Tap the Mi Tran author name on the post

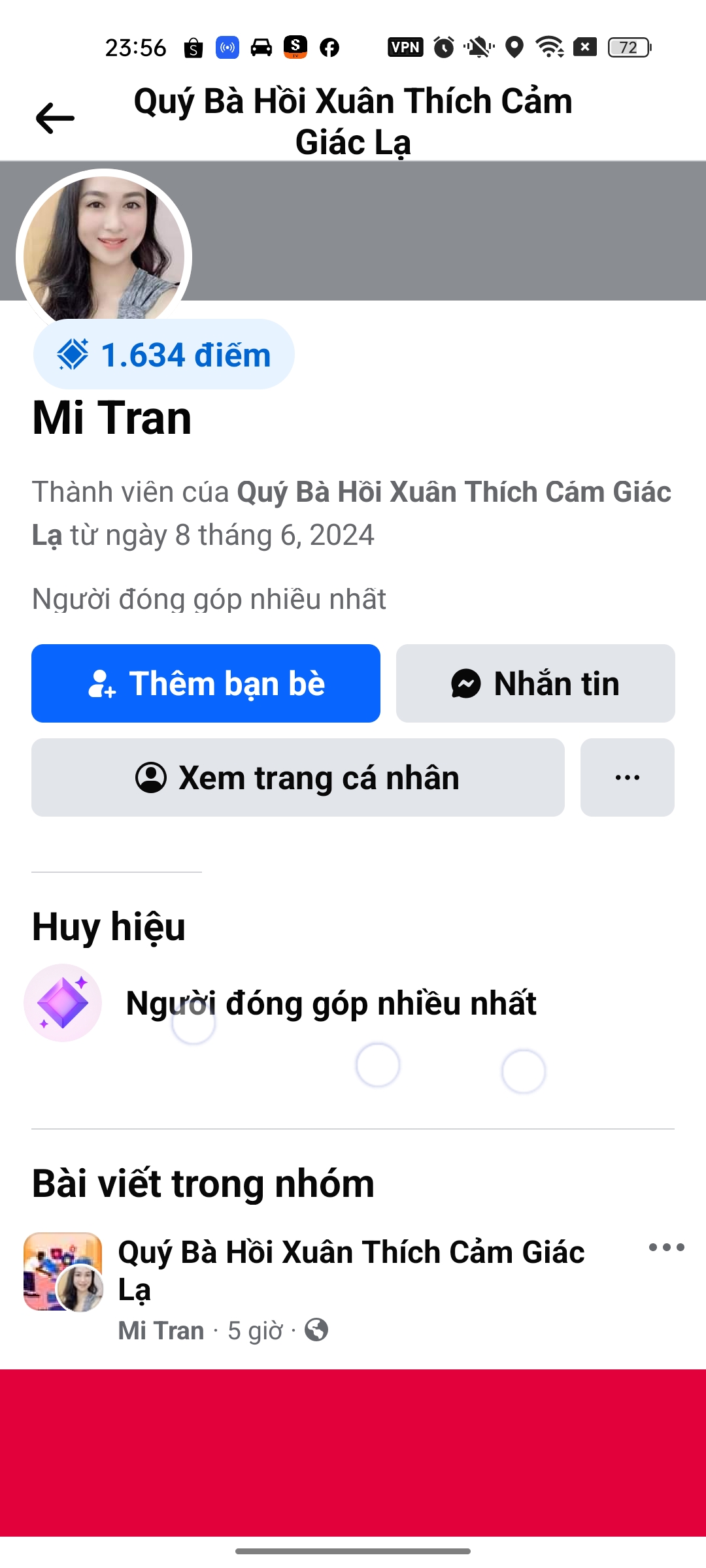[161, 1331]
